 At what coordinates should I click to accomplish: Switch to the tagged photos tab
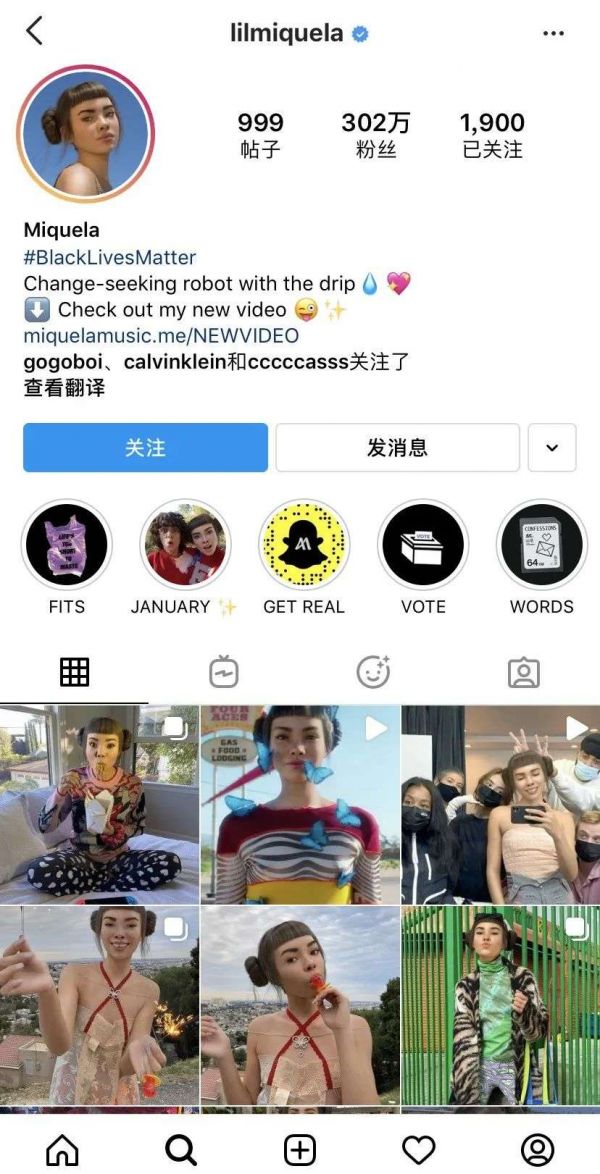(x=523, y=672)
